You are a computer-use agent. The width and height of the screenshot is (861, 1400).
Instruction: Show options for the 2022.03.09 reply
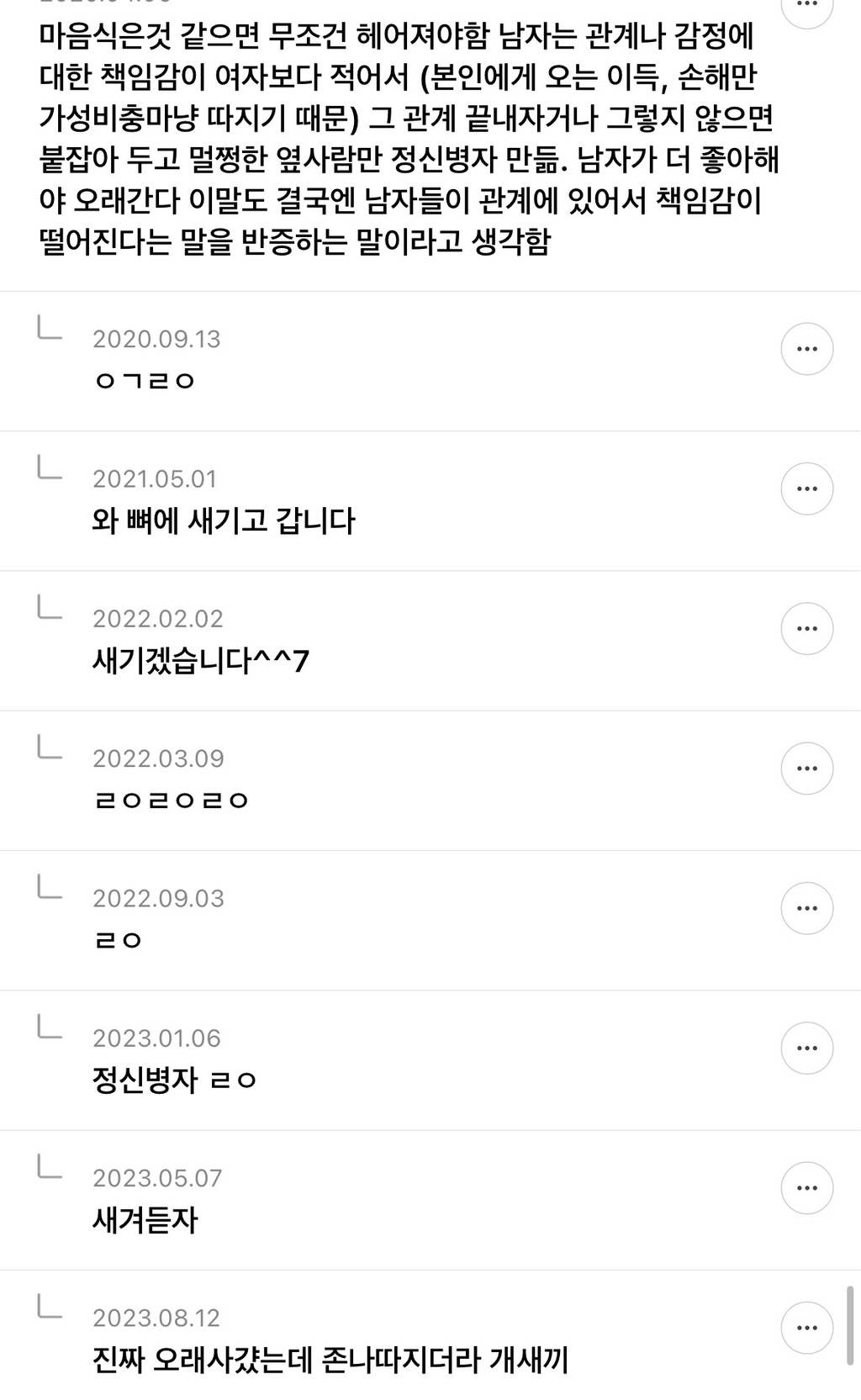coord(806,769)
